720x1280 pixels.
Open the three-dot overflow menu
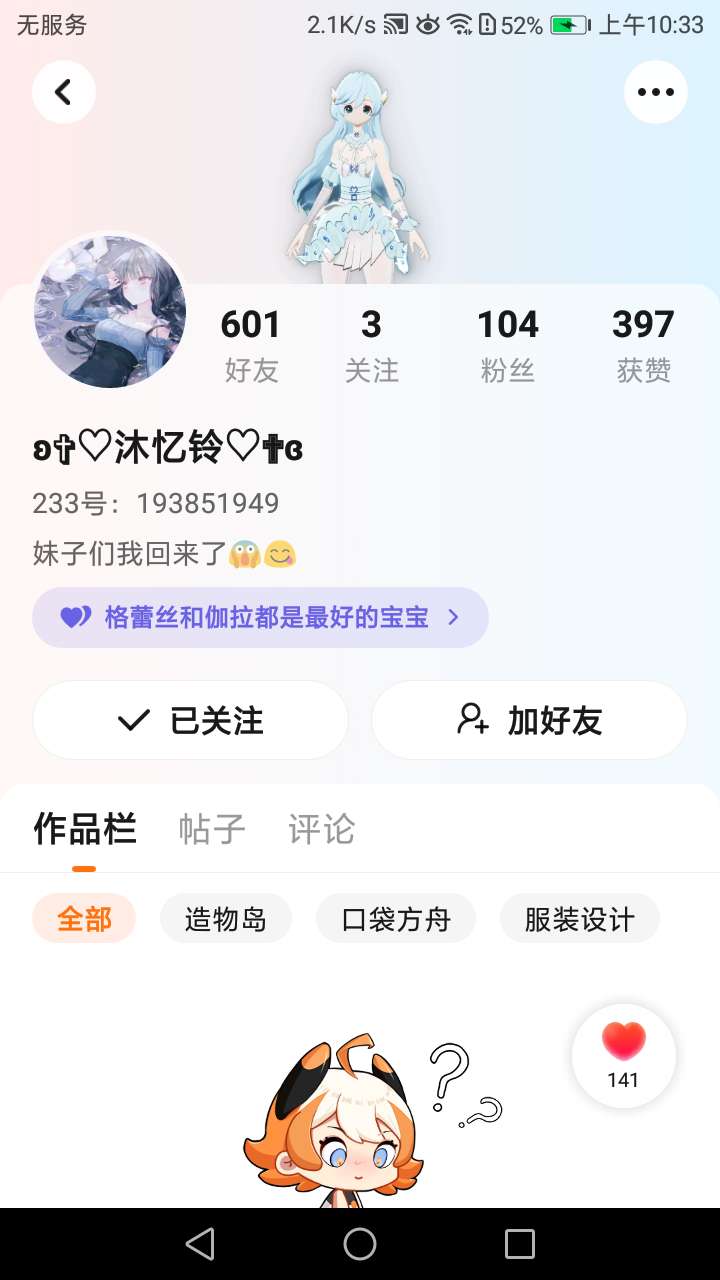[x=656, y=92]
